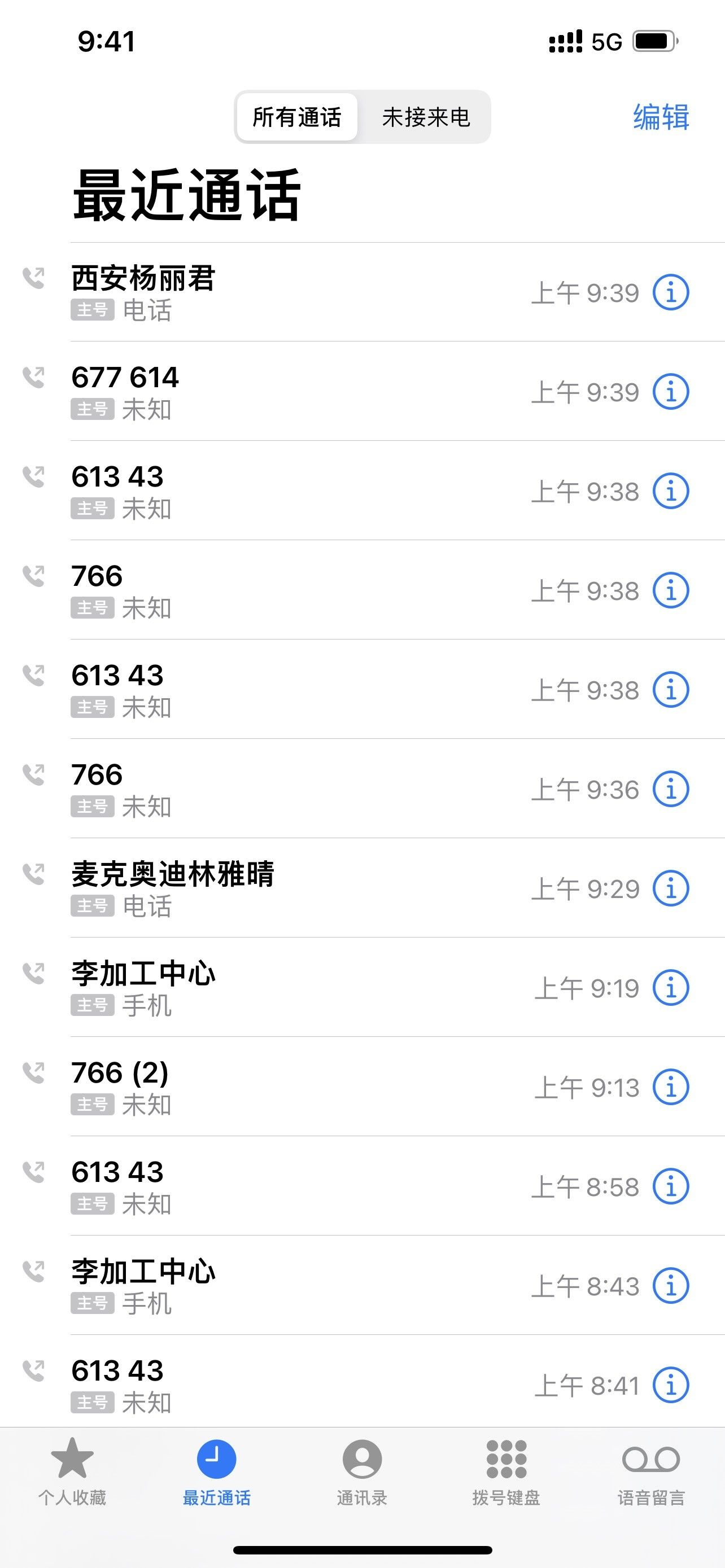Image resolution: width=725 pixels, height=1568 pixels.
Task: Call 李加工中心 from the 上午 8:43 entry
Action: 362,1286
